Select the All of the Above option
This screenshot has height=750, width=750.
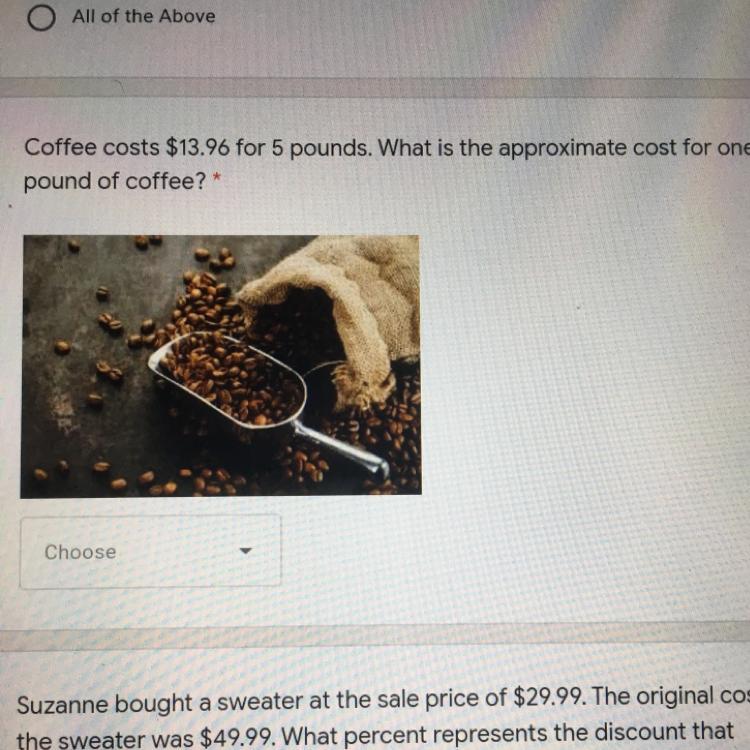click(x=41, y=18)
